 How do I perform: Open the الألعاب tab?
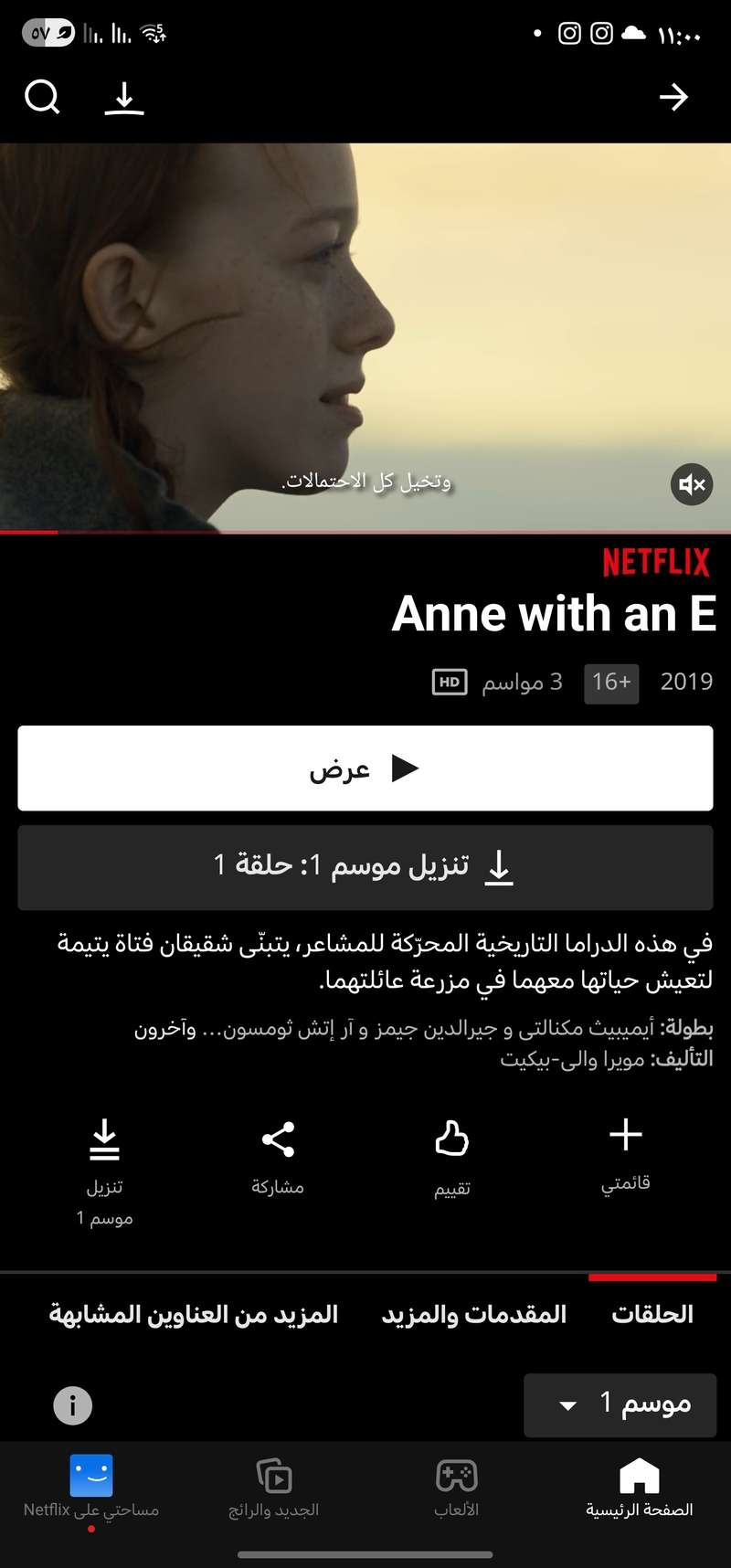(x=457, y=1487)
